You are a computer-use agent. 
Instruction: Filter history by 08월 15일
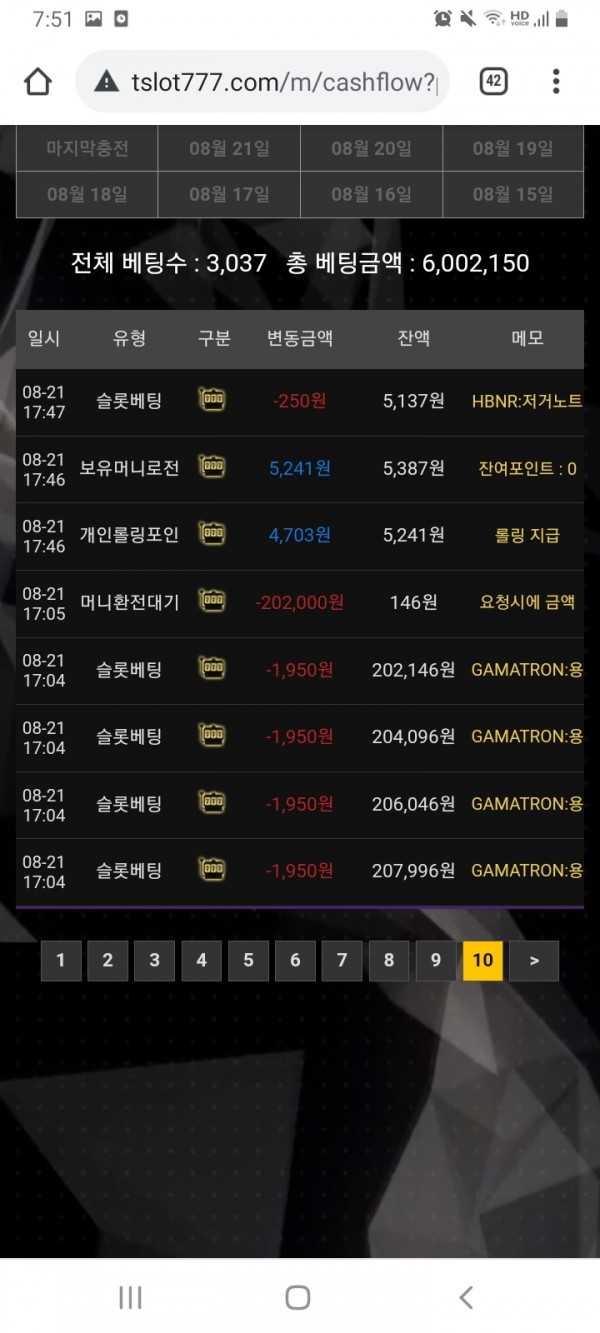(x=513, y=194)
